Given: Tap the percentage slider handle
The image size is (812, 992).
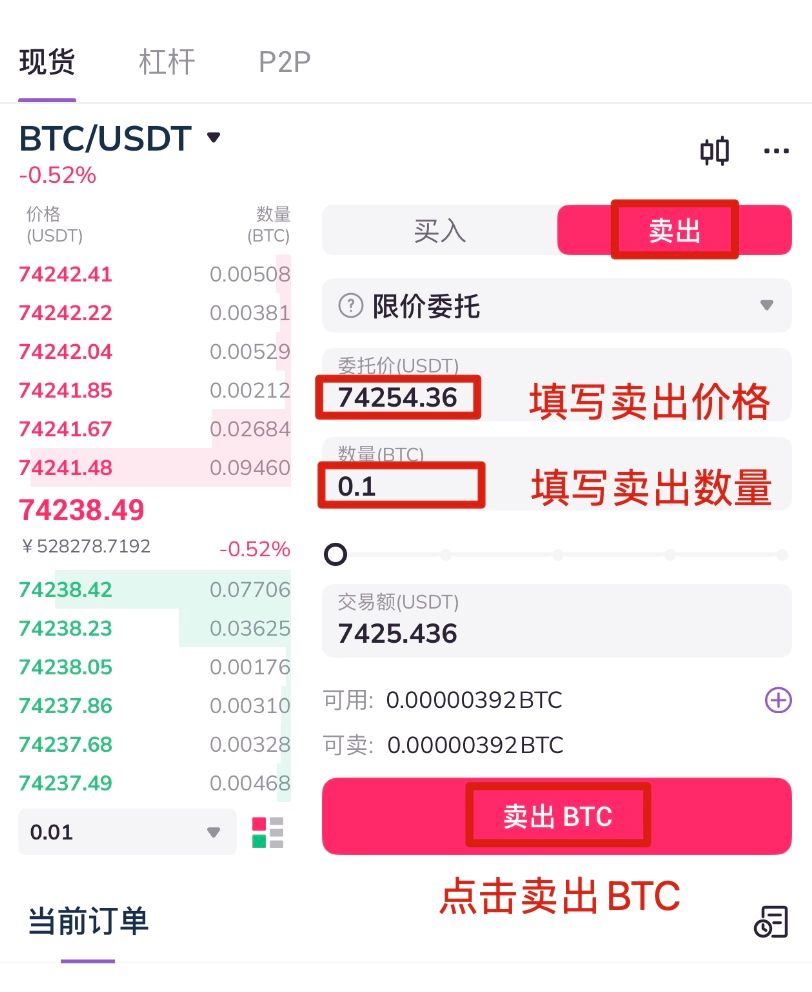Looking at the screenshot, I should [x=336, y=554].
